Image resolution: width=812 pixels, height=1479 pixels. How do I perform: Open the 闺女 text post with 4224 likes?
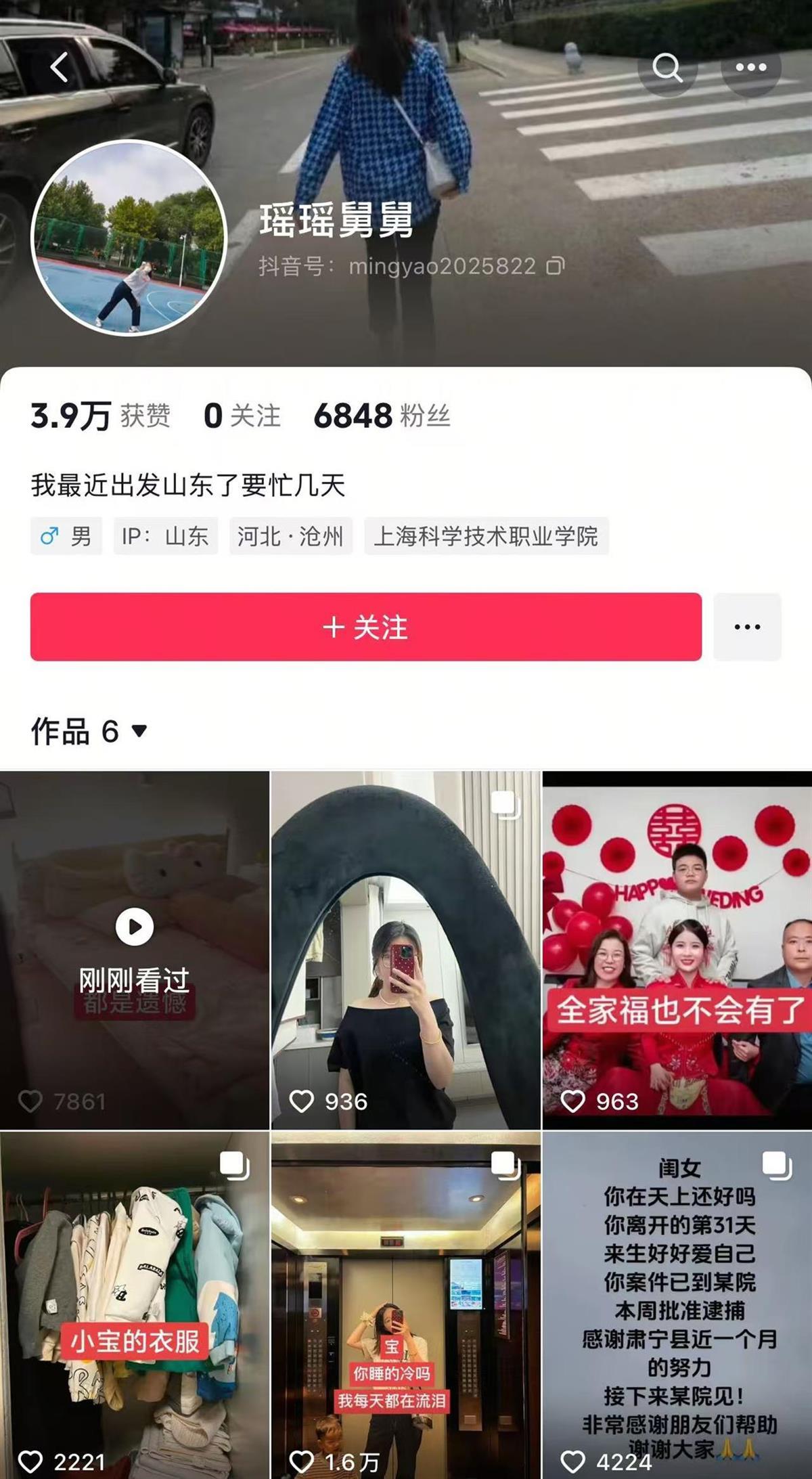pos(677,1306)
